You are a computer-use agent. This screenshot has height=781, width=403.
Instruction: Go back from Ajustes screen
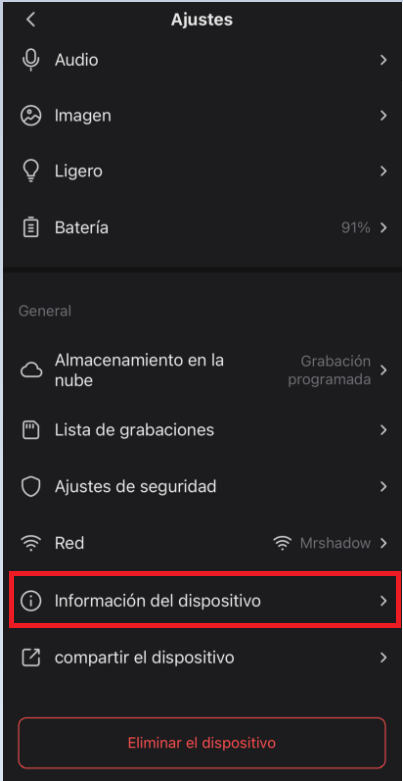pos(31,20)
